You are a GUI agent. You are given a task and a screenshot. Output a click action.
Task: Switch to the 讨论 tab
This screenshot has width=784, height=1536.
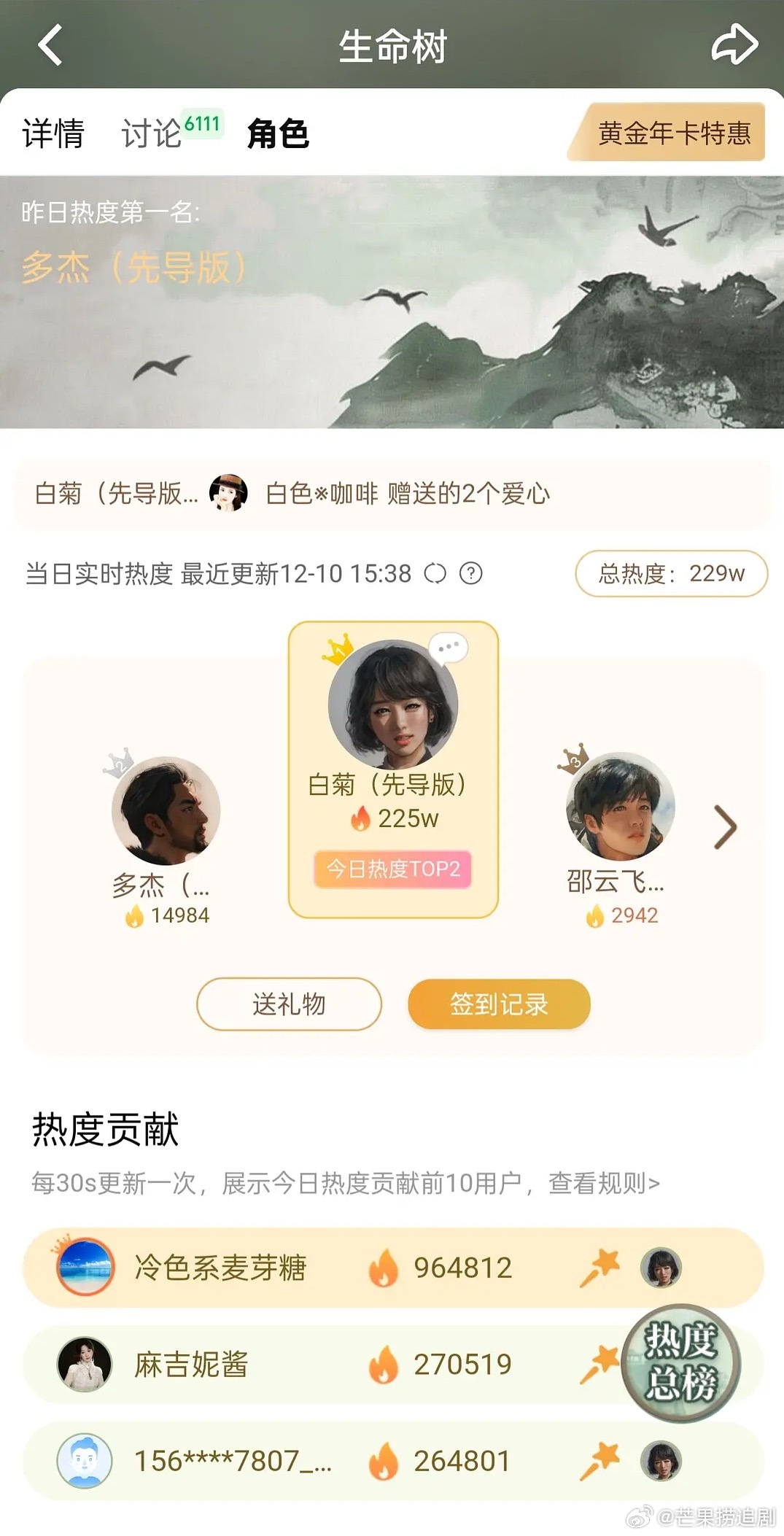(x=153, y=133)
